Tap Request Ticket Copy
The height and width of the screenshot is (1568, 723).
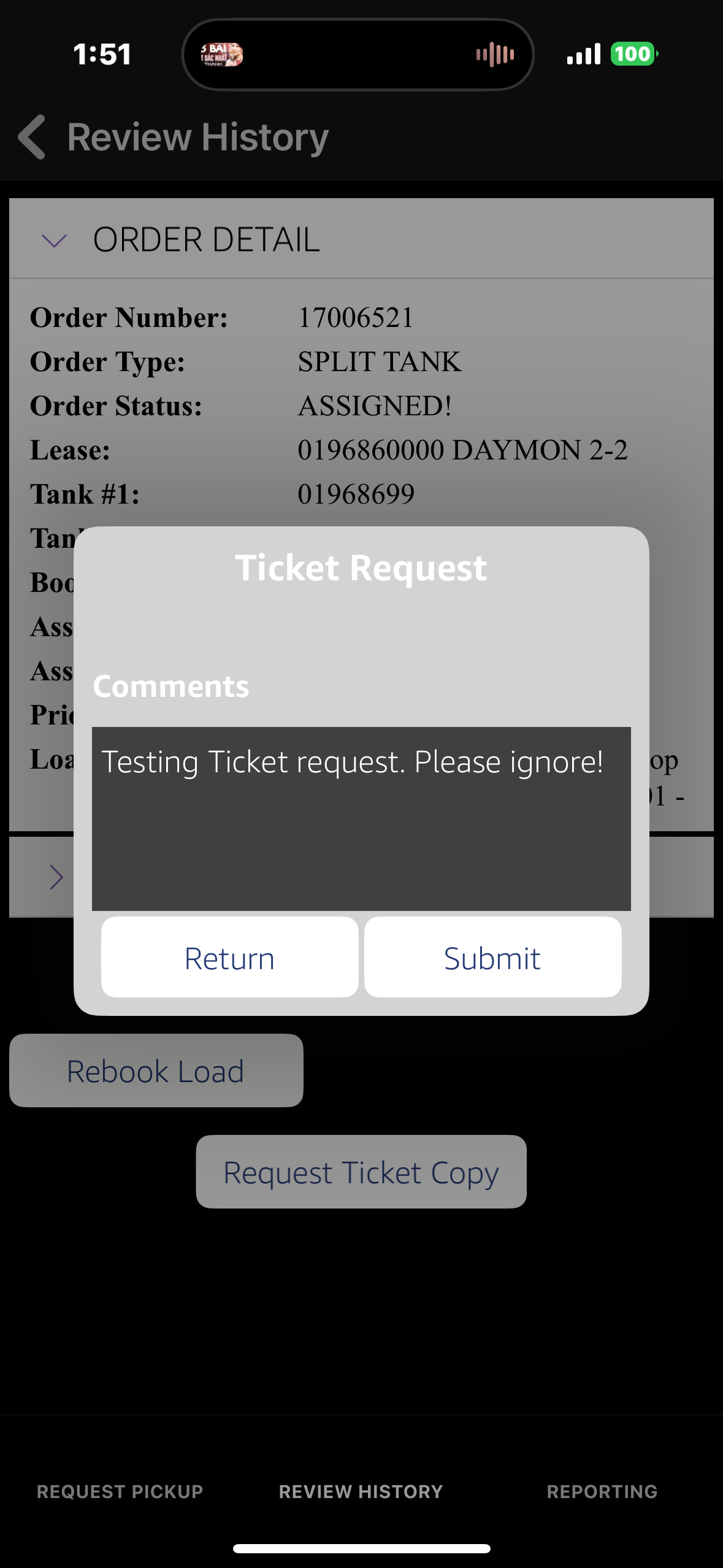pos(361,1172)
